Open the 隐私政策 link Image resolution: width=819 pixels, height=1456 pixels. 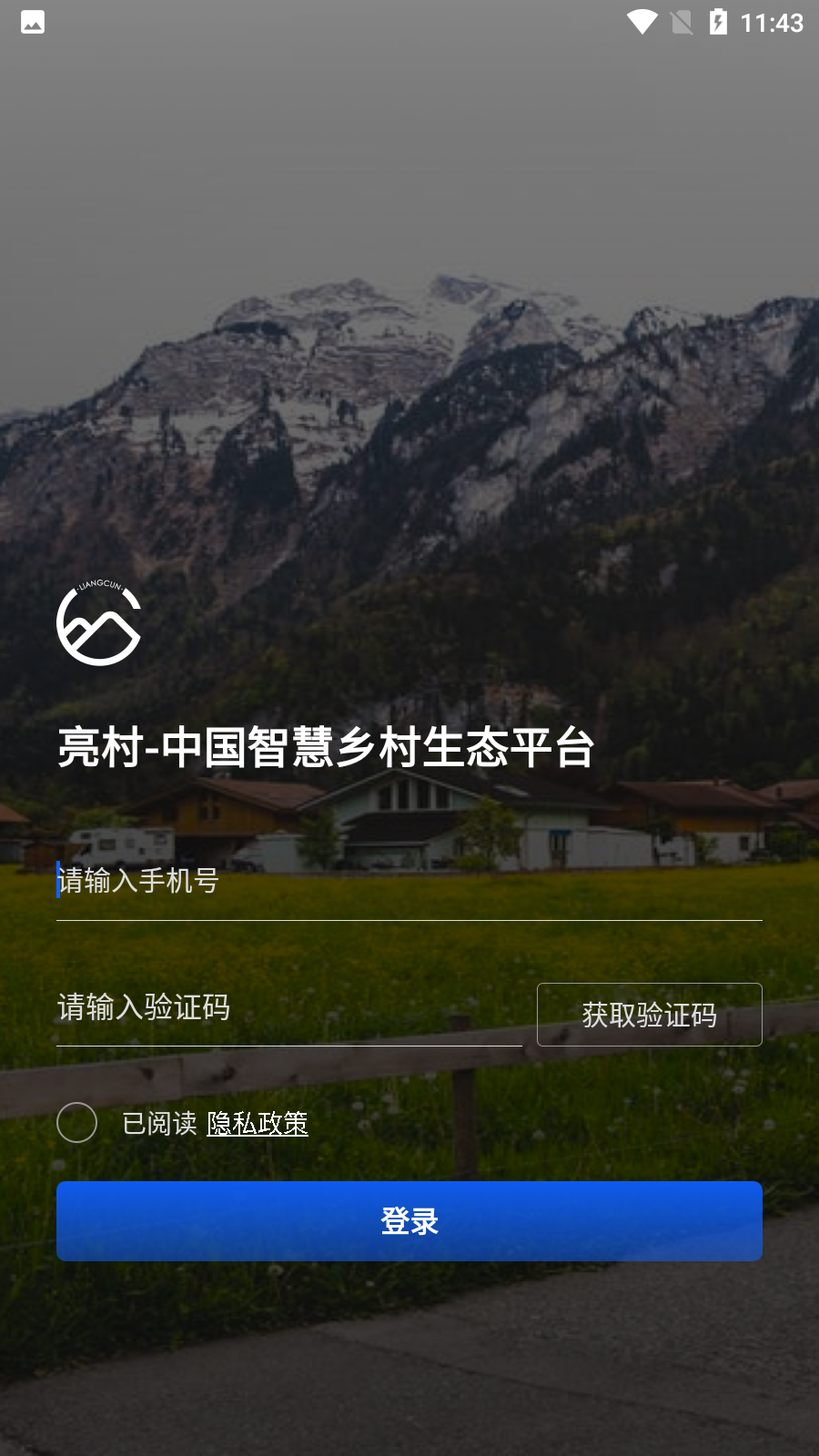[258, 1124]
